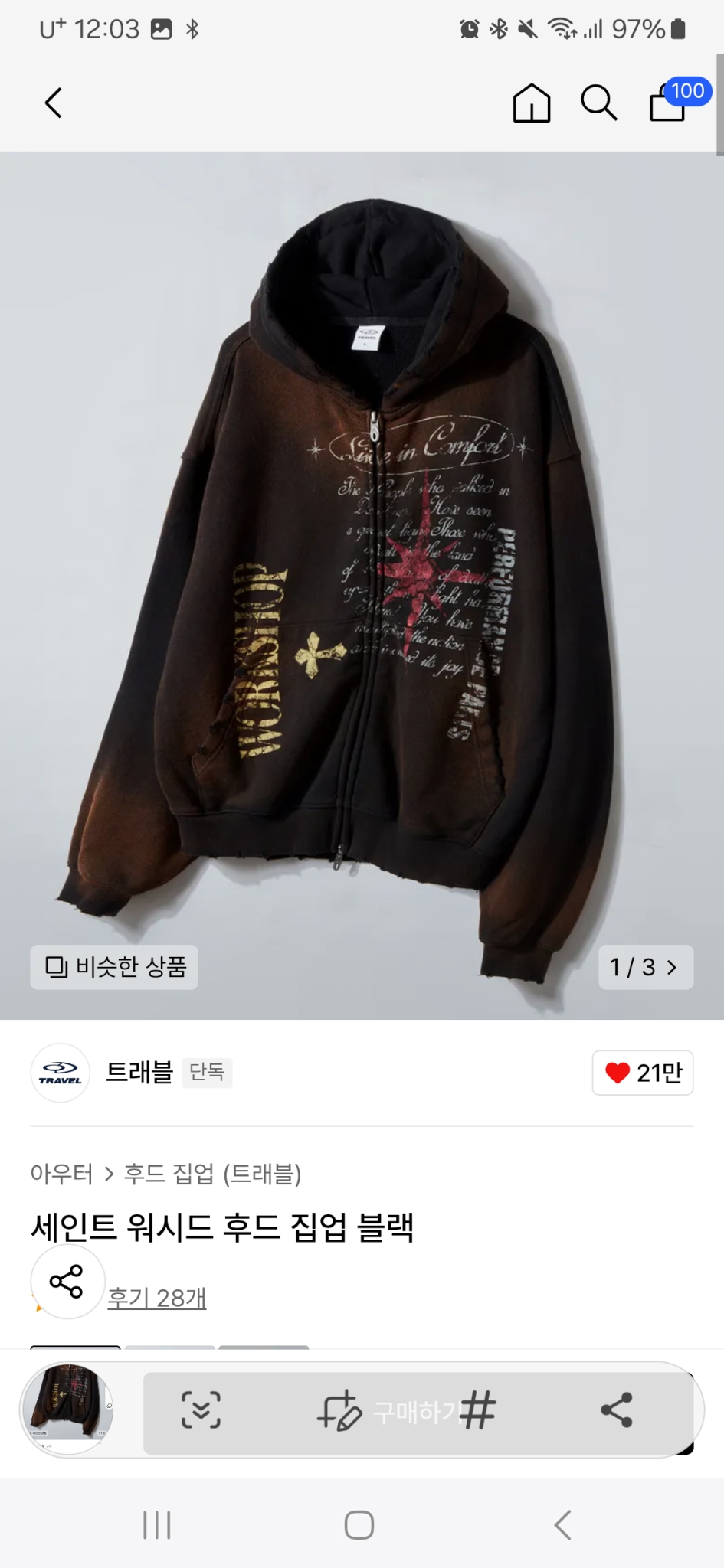The image size is (724, 1568).
Task: Tap the 비슷한 상품 button
Action: [x=113, y=968]
